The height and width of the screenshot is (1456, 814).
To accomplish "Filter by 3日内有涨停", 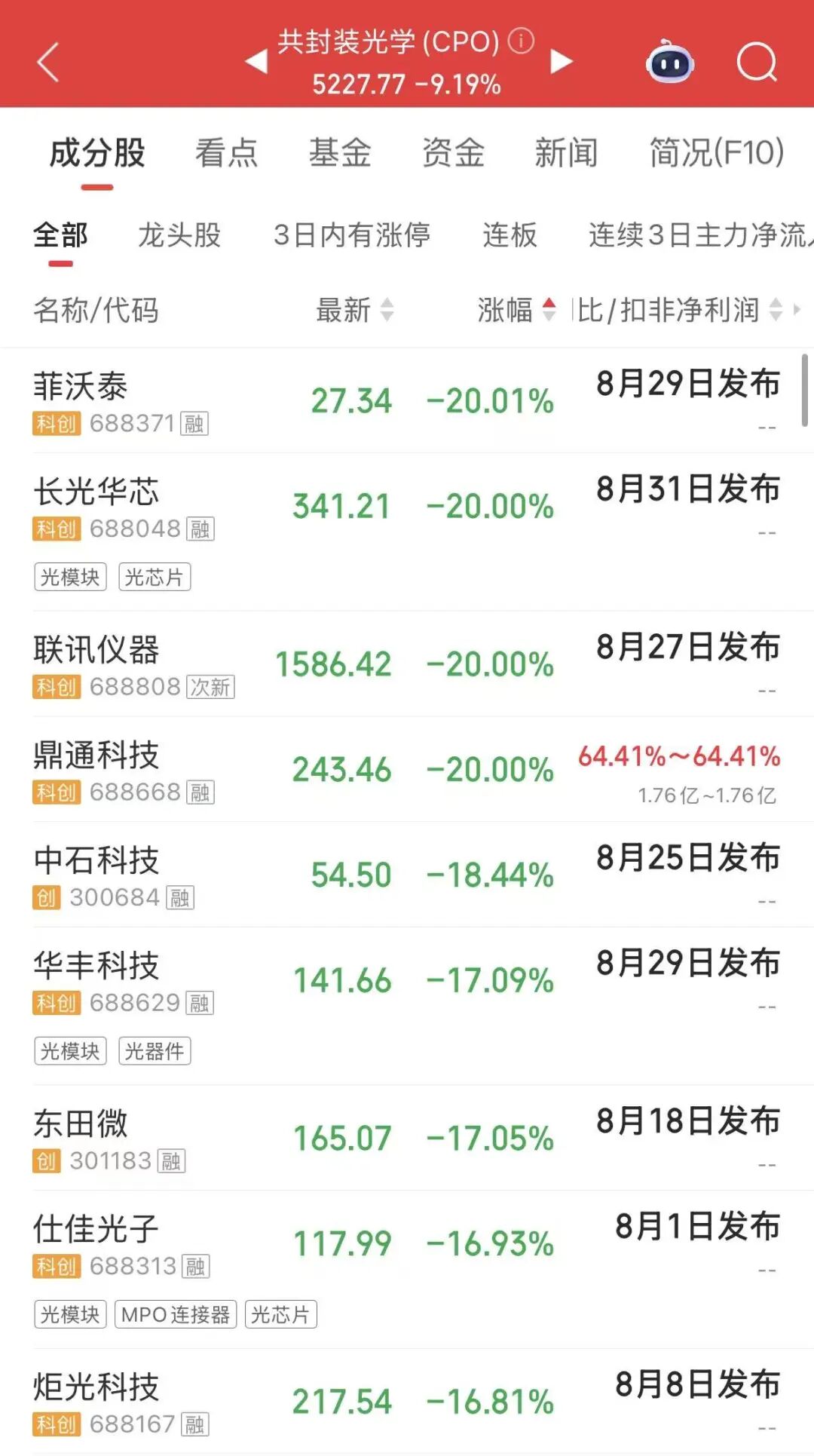I will point(352,235).
